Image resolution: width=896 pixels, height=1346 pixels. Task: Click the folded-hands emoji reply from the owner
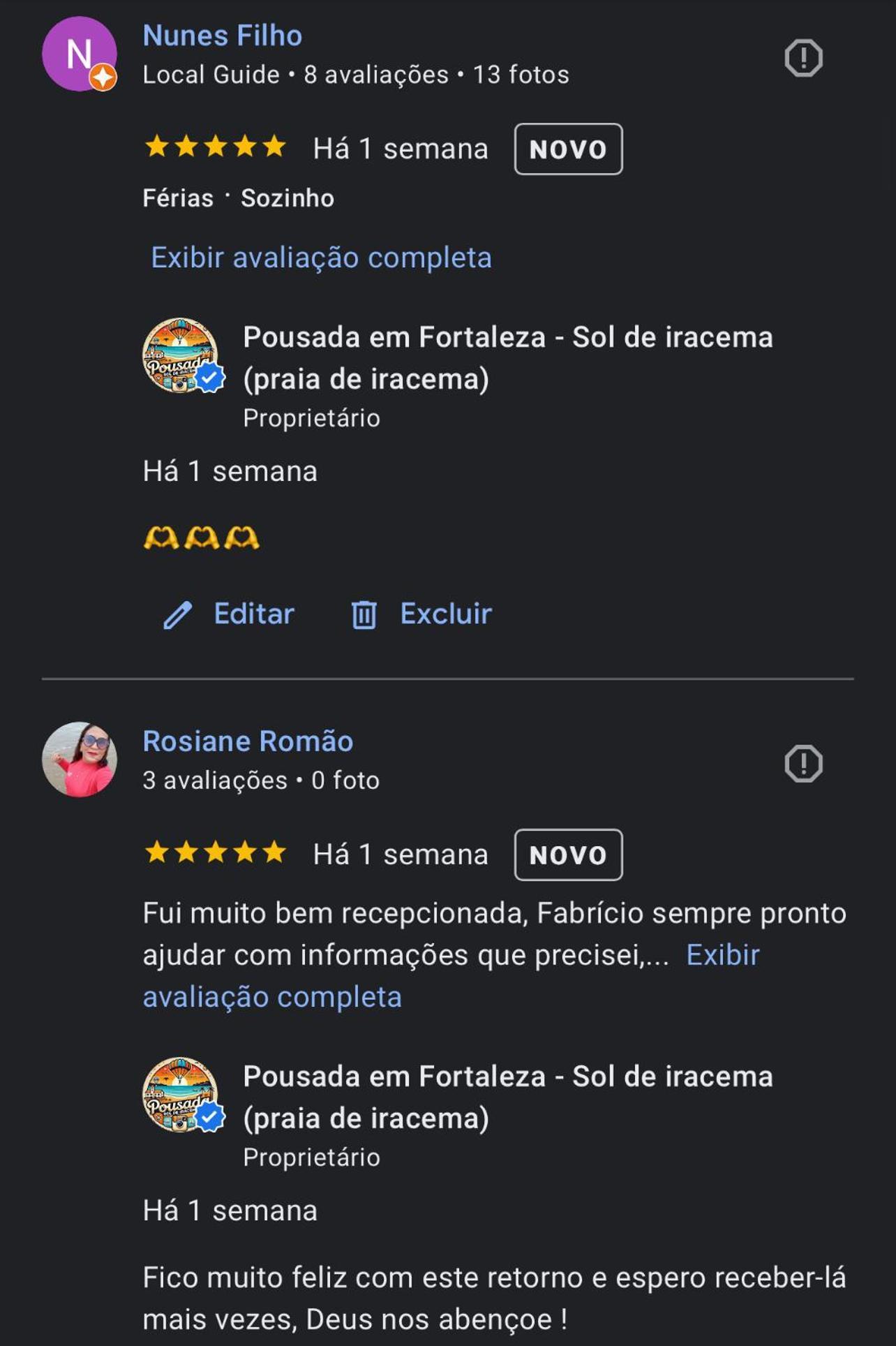pos(202,536)
